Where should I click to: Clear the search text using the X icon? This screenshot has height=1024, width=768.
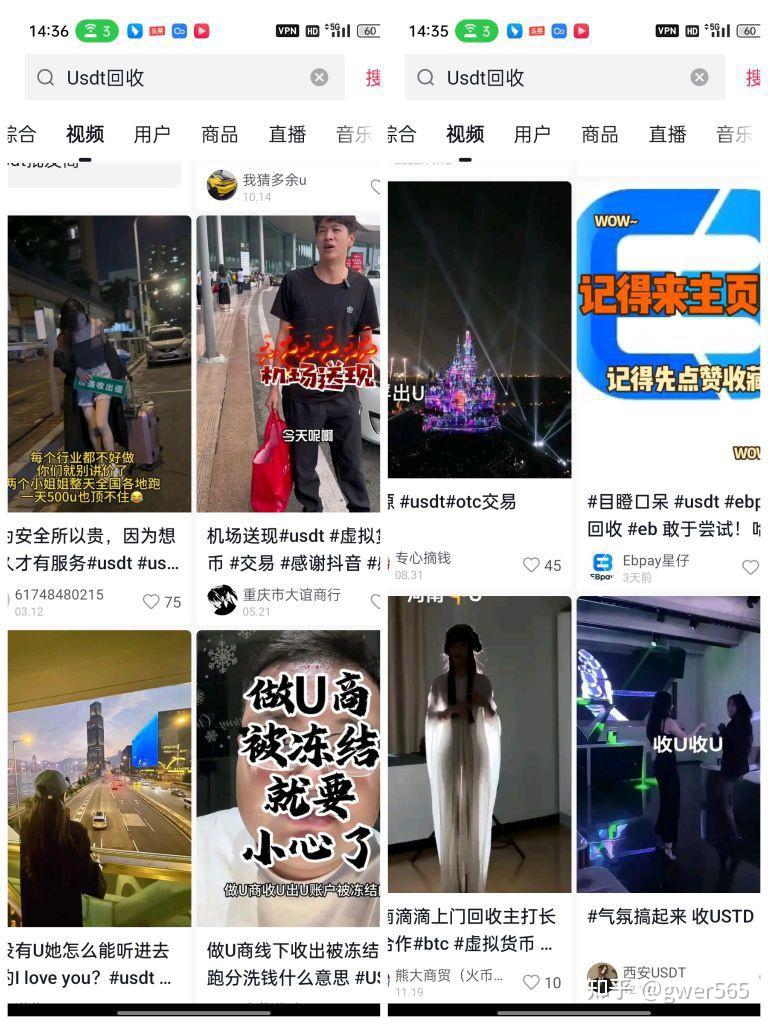pyautogui.click(x=319, y=77)
